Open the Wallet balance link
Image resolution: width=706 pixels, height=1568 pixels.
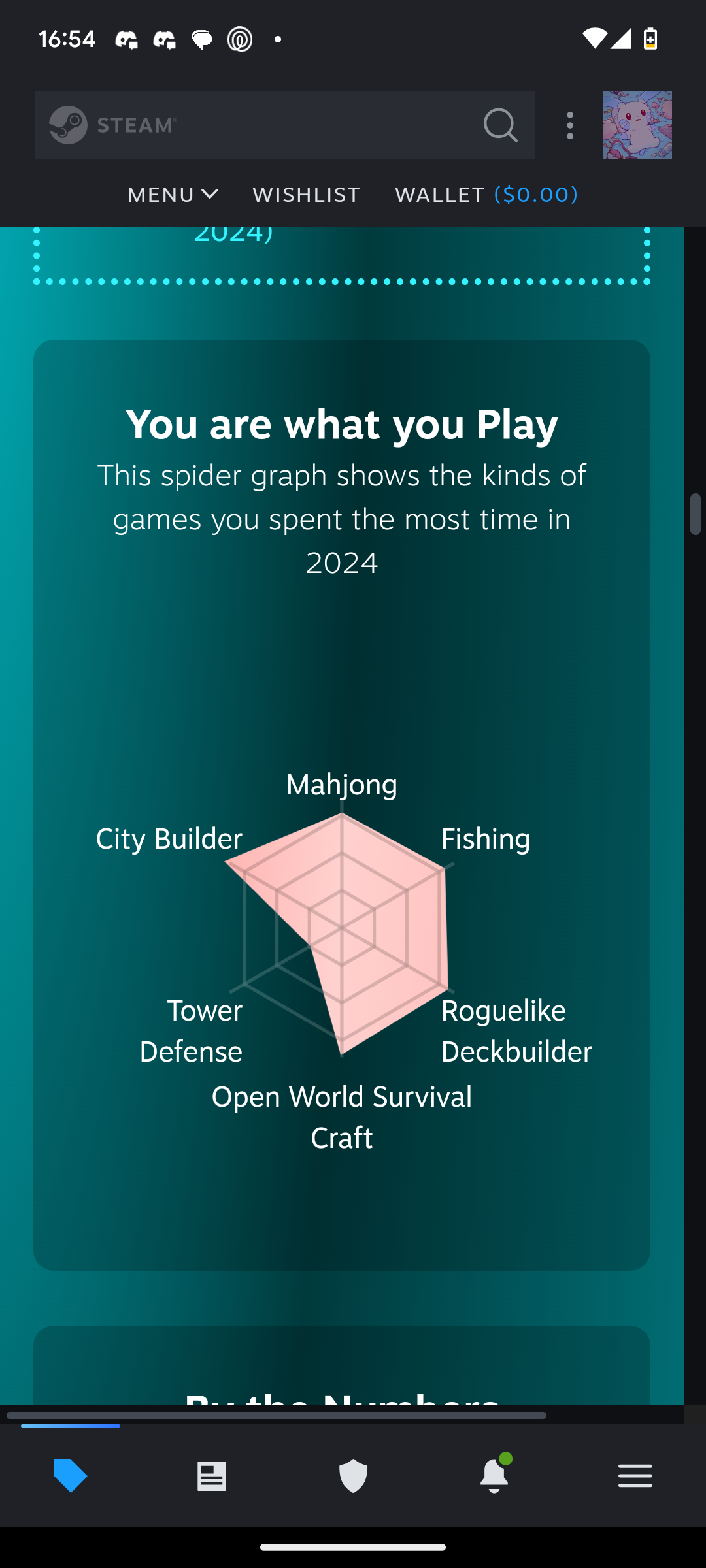(486, 194)
